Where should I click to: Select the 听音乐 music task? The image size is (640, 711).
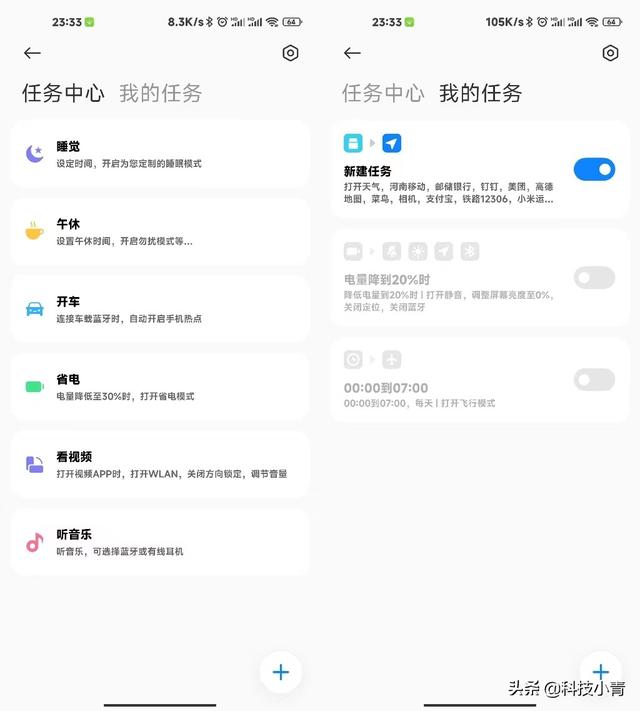click(x=160, y=542)
